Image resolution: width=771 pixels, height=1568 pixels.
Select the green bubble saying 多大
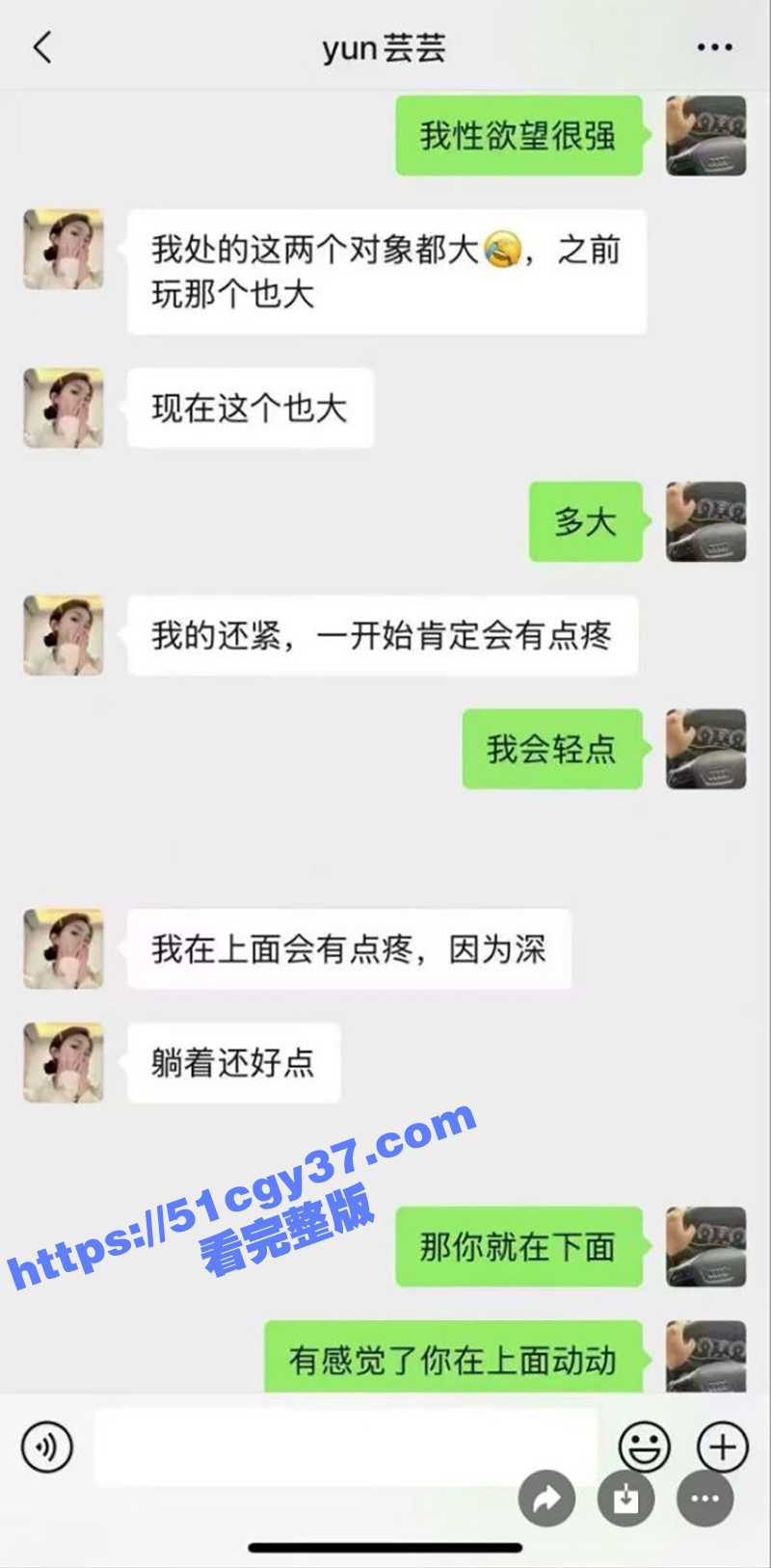584,521
